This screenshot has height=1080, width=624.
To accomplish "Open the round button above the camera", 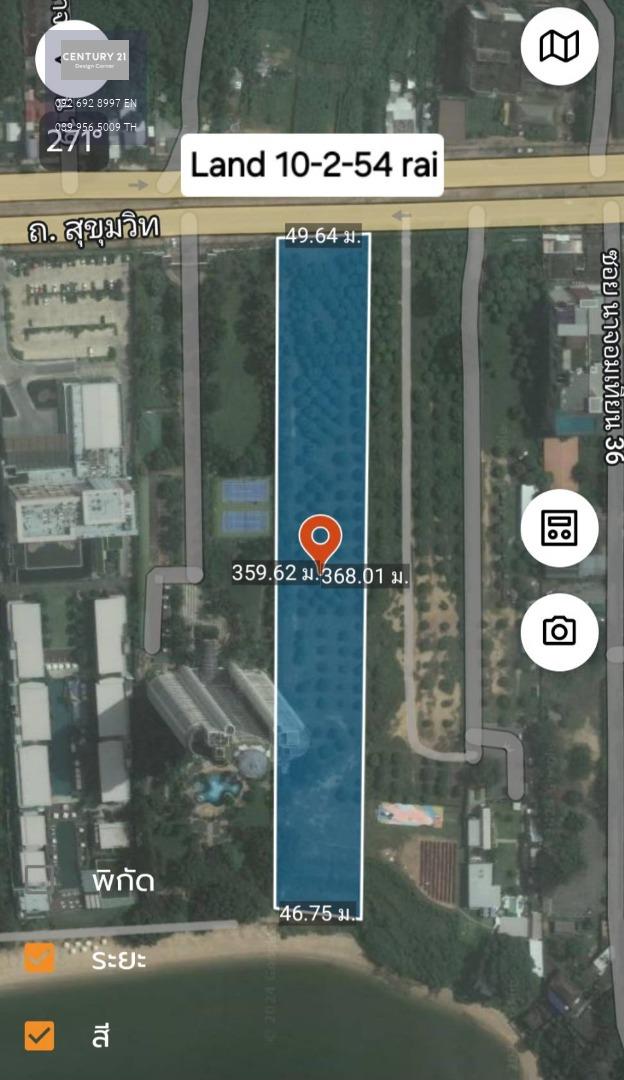I will point(559,528).
